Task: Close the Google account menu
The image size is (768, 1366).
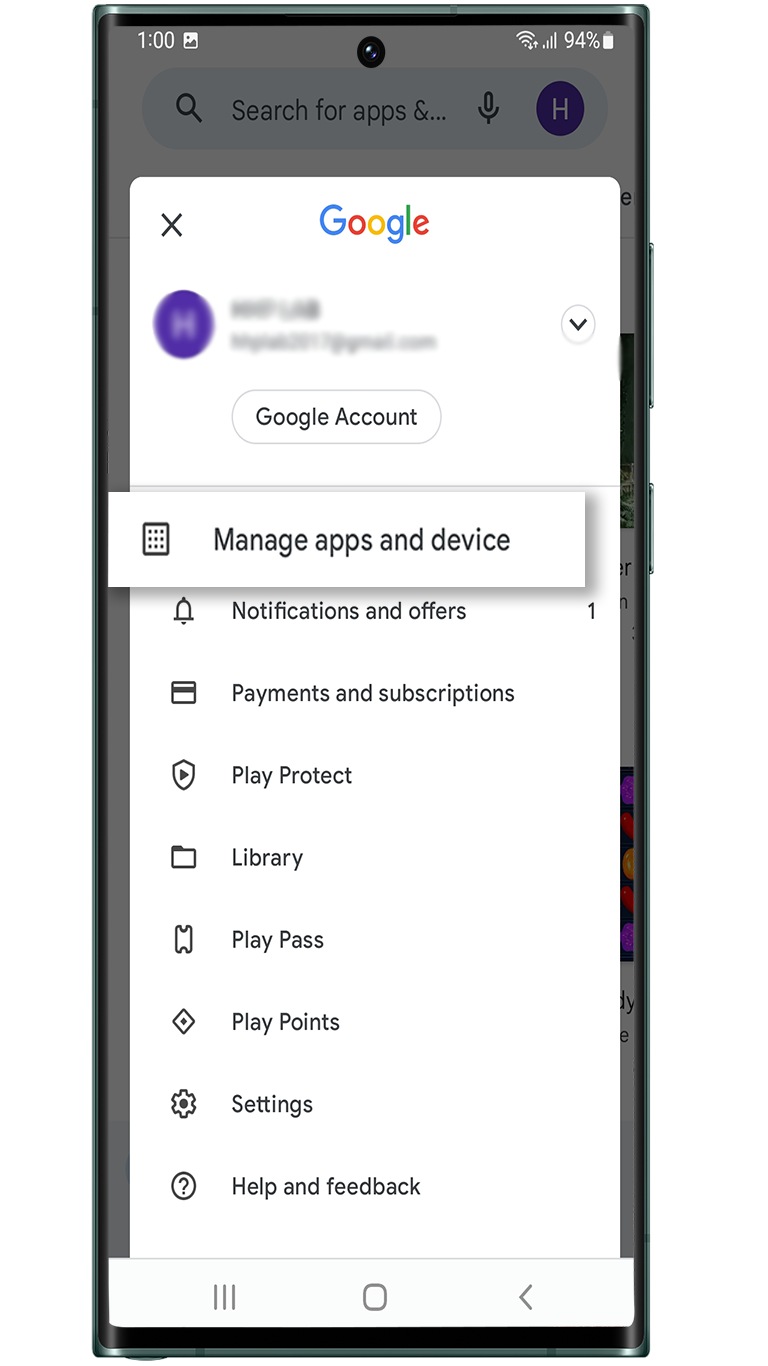Action: [172, 225]
